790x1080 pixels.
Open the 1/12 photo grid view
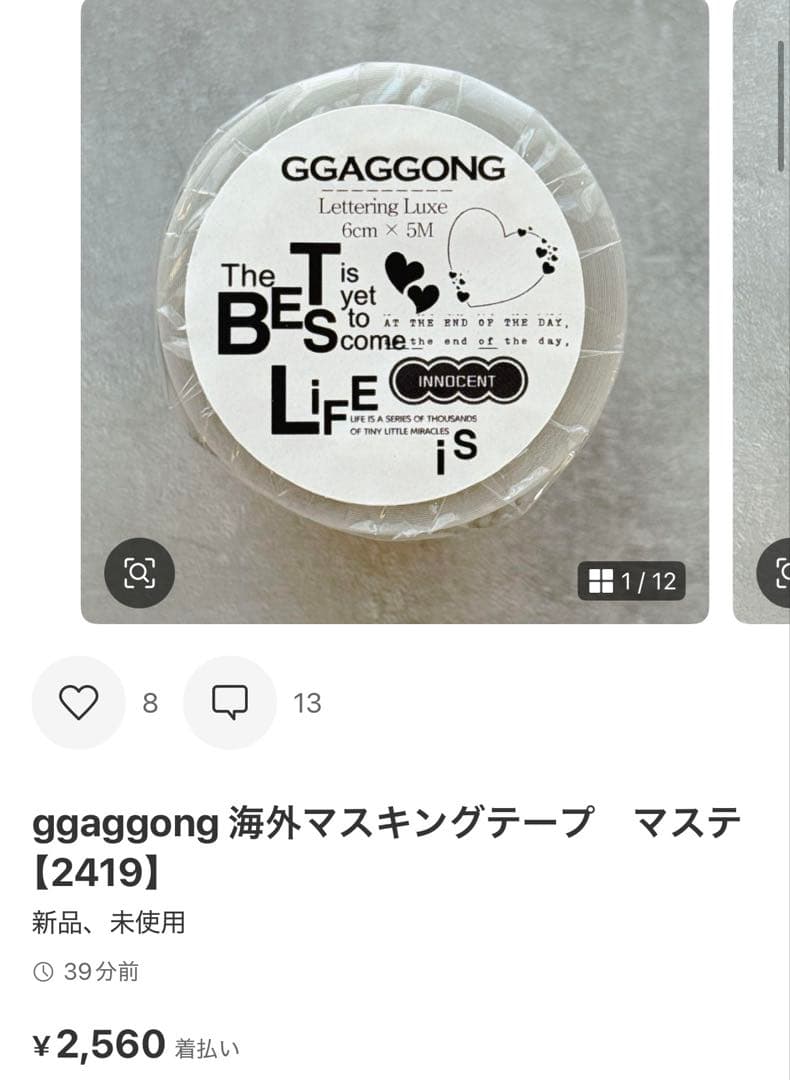(632, 581)
